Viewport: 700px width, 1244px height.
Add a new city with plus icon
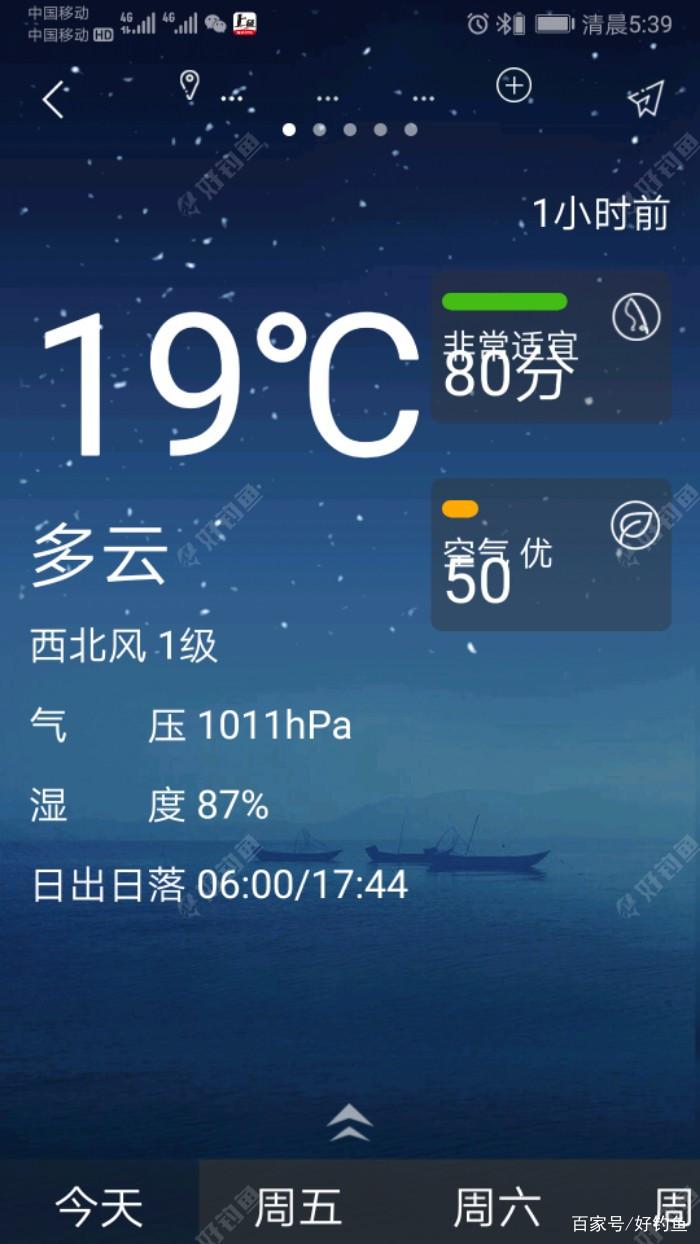coord(513,86)
